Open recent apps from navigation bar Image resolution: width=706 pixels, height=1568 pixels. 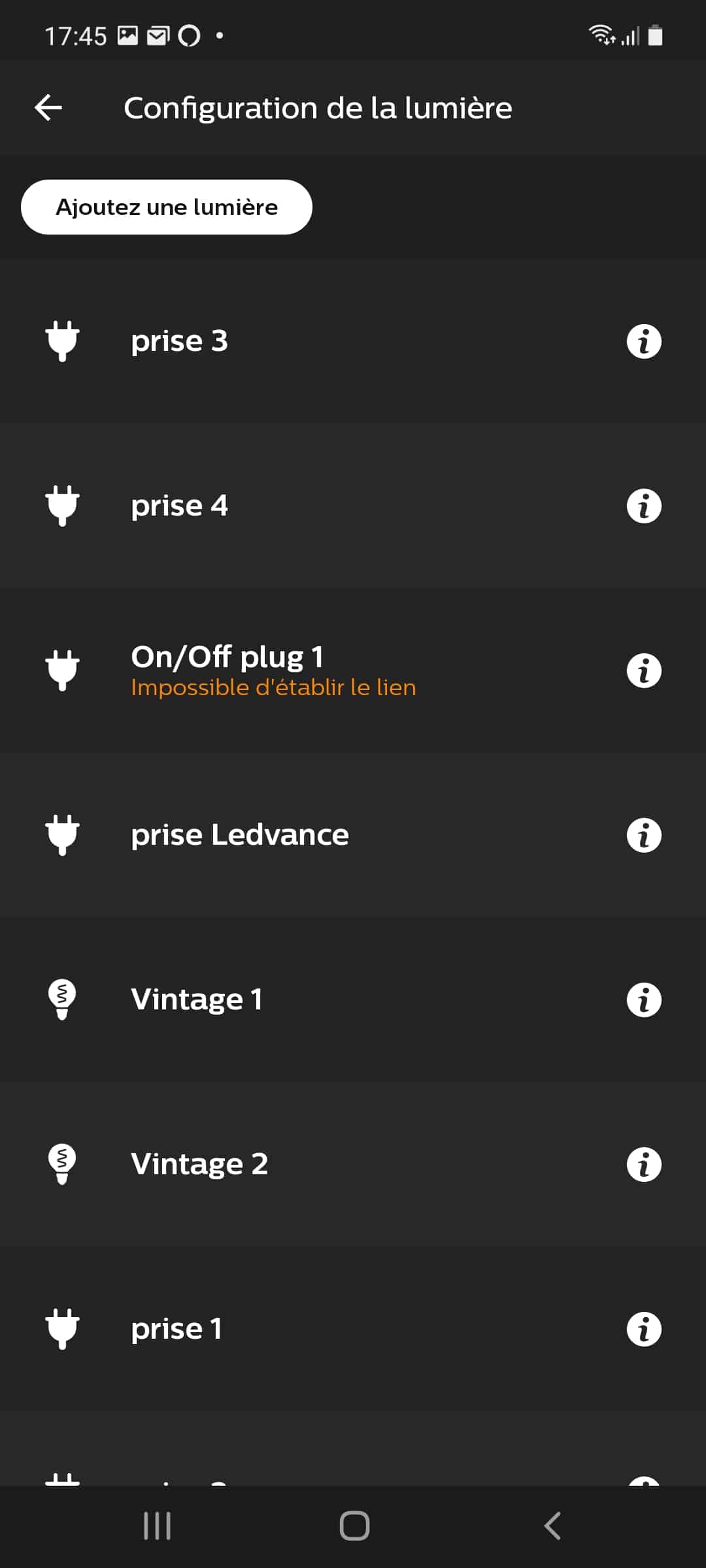pos(157,1526)
